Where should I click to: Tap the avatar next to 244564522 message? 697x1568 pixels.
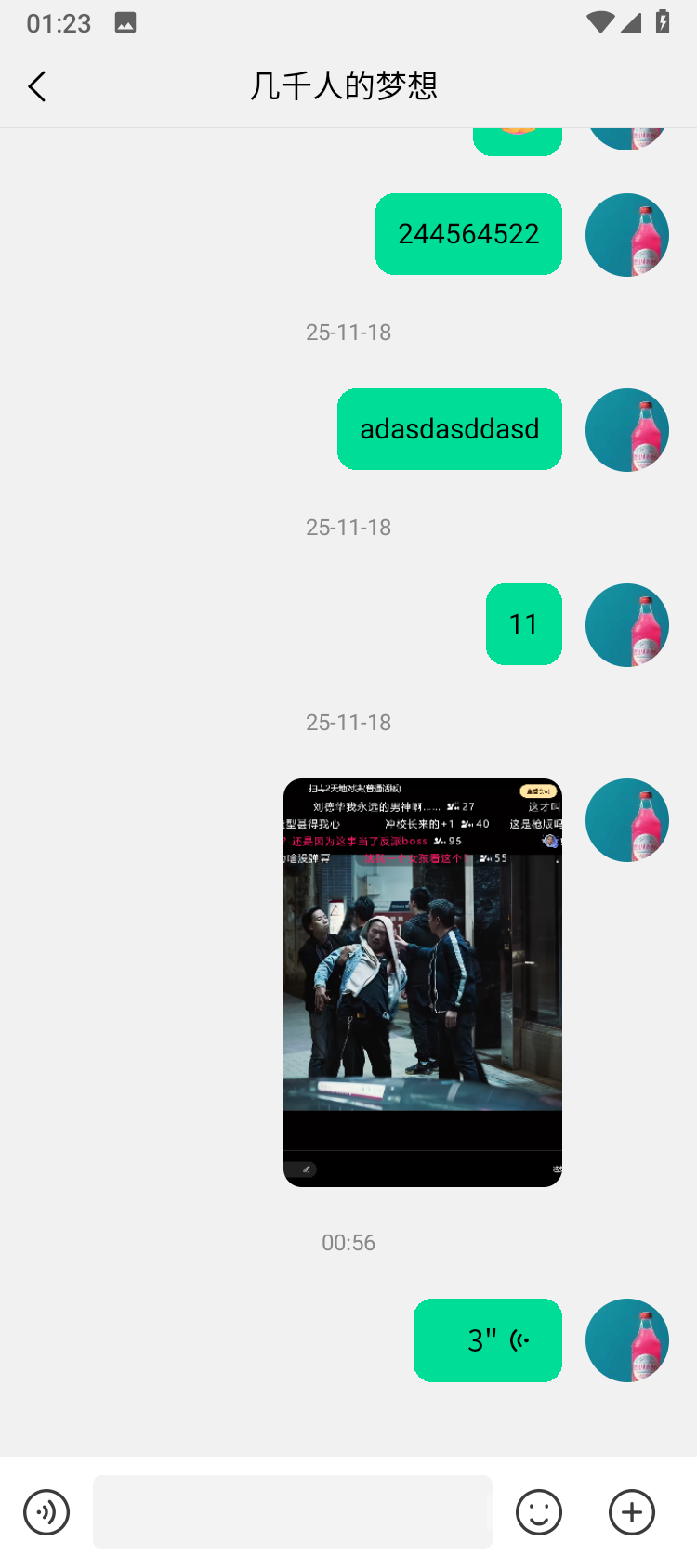(627, 235)
